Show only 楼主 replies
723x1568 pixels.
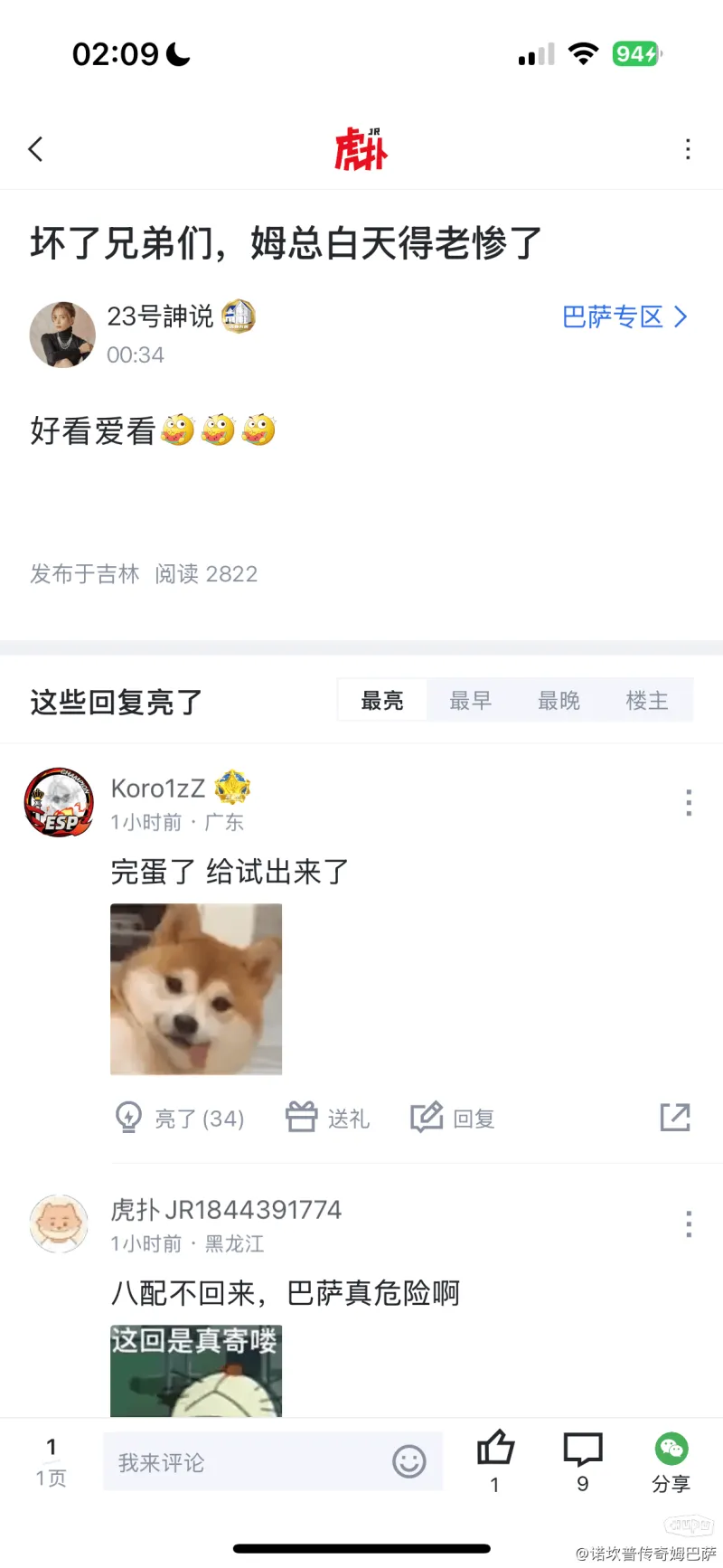point(647,701)
